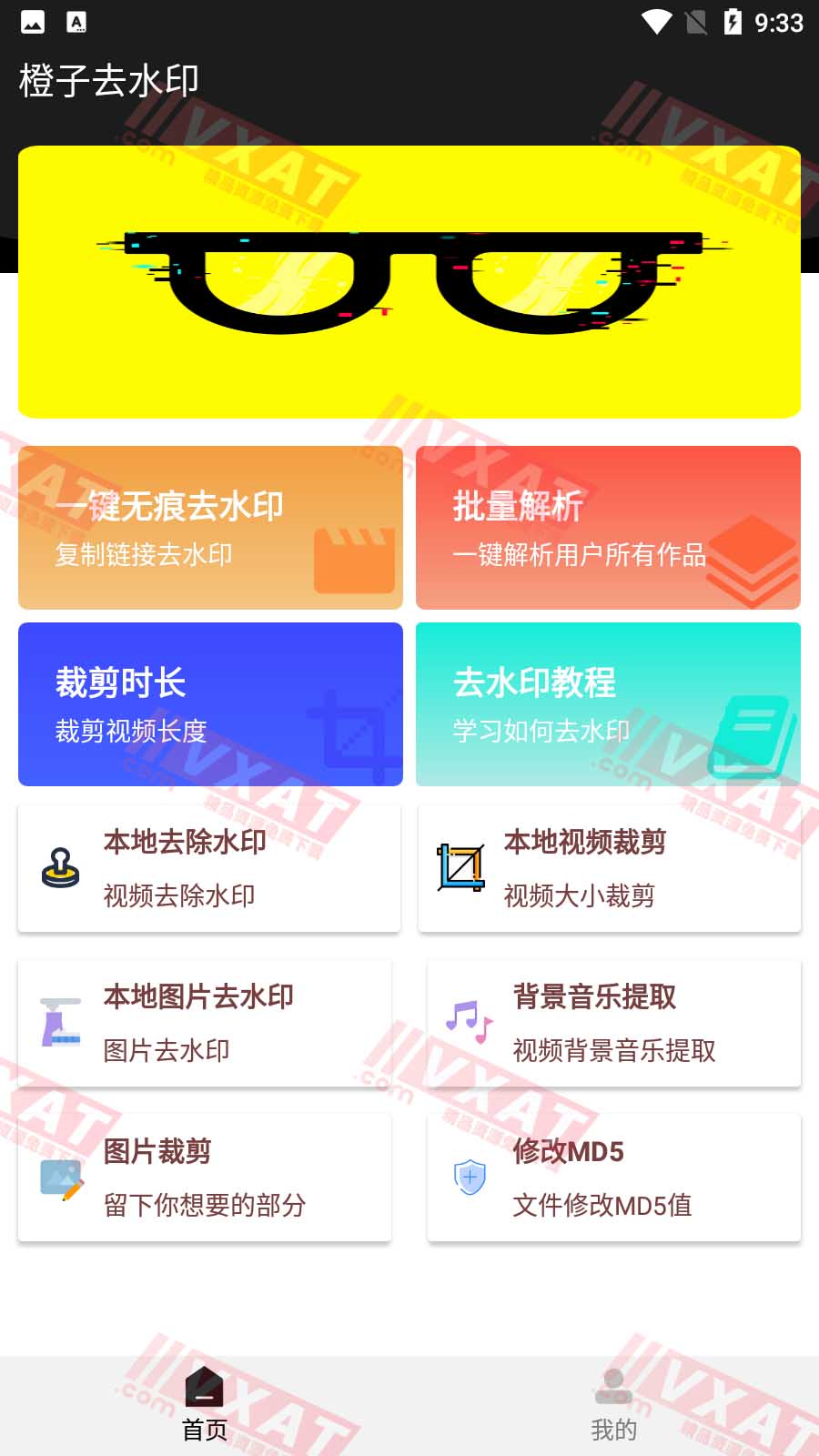
Task: View the 去水印教程 tutorial card
Action: tap(608, 704)
